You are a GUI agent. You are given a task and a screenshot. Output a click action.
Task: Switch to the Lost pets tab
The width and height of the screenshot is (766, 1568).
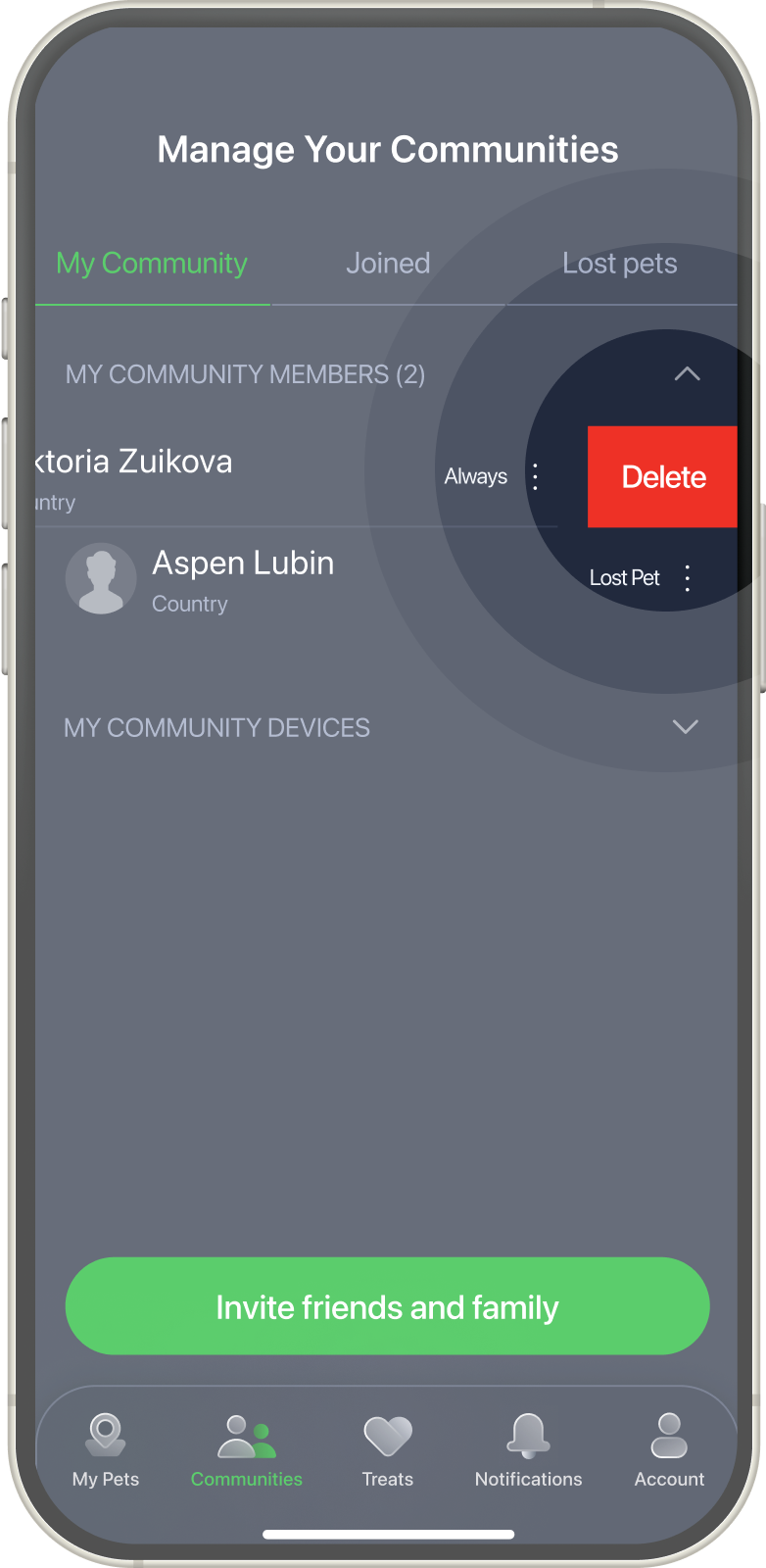click(x=620, y=264)
